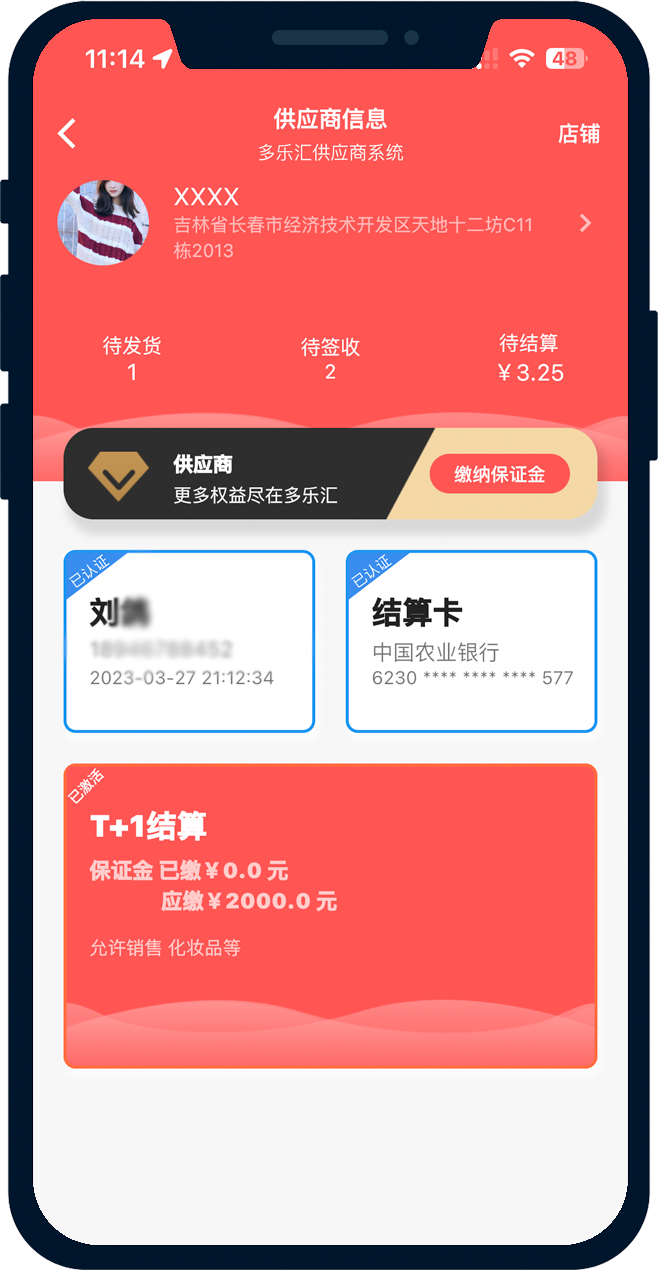
Task: Open the T+1结算 deposit card
Action: pos(330,915)
